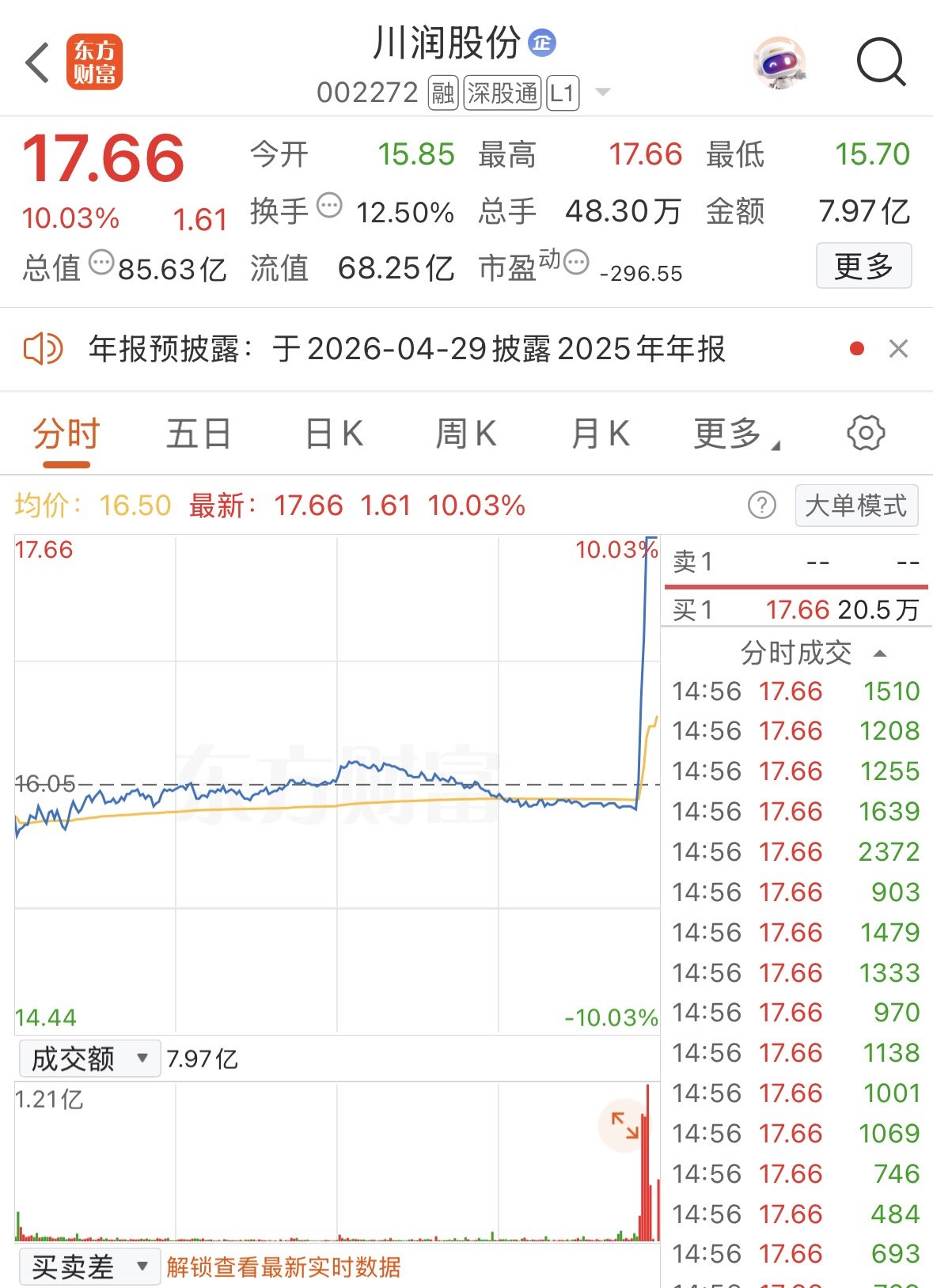Go back with the left arrow
The image size is (933, 1288).
38,63
